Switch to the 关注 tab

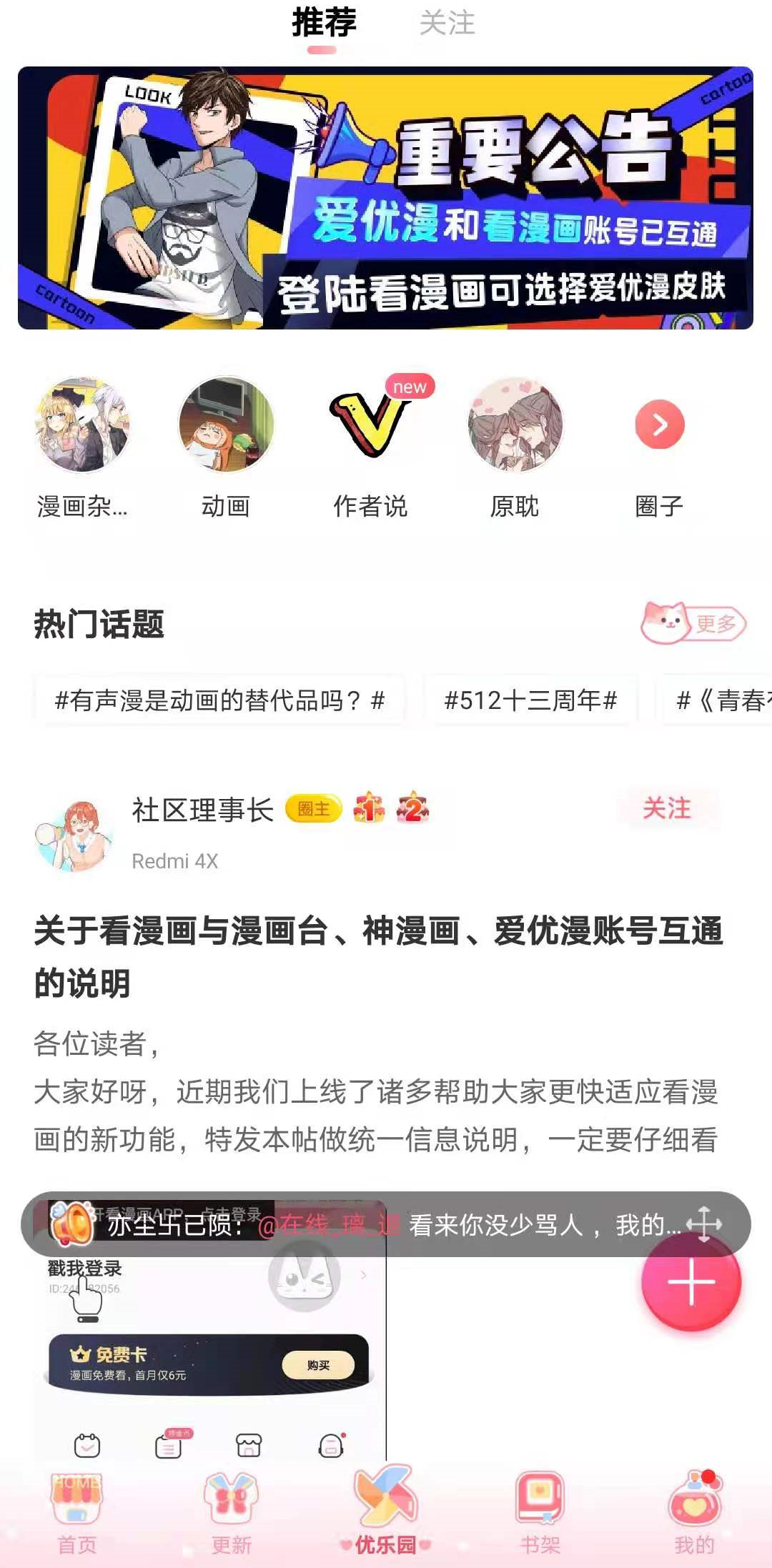447,24
